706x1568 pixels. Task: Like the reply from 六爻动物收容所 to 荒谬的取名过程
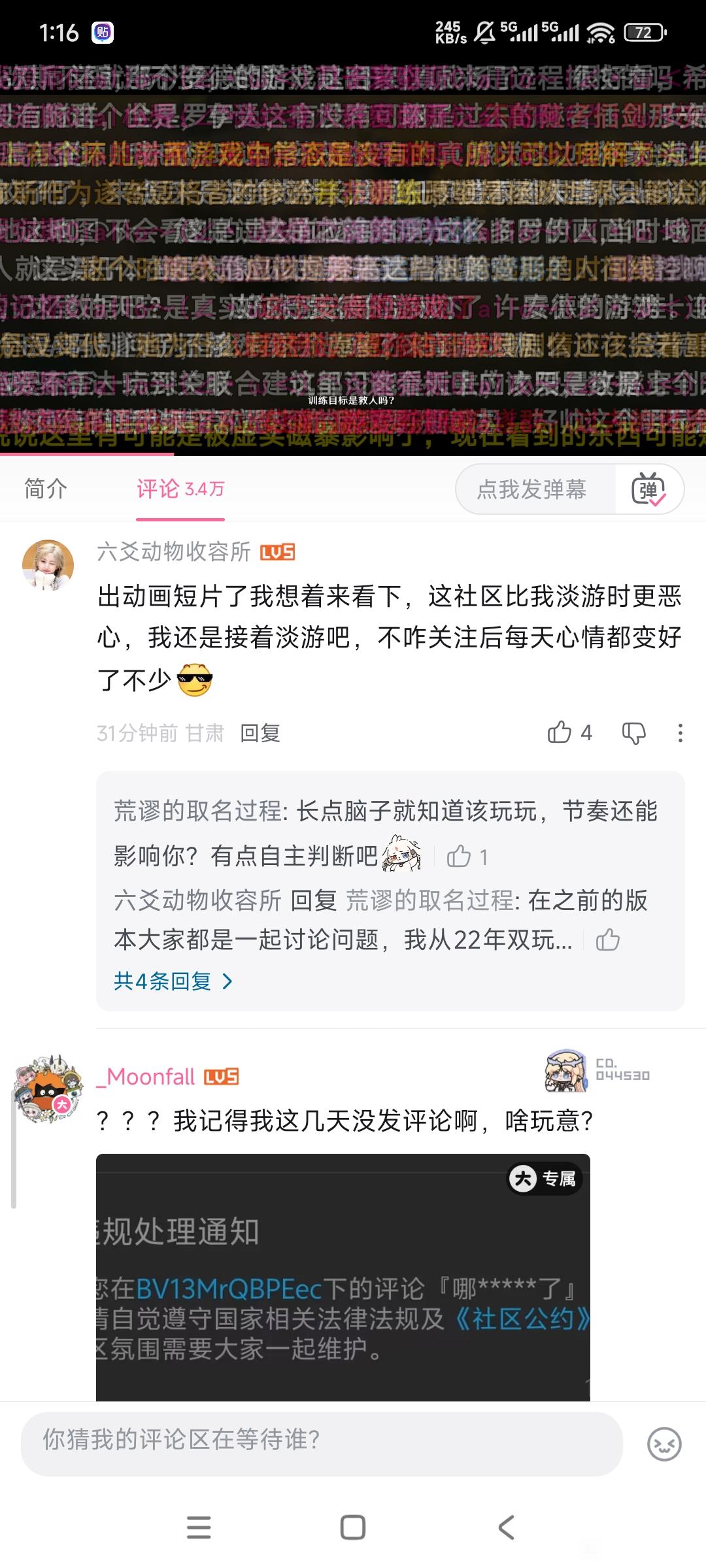point(608,939)
